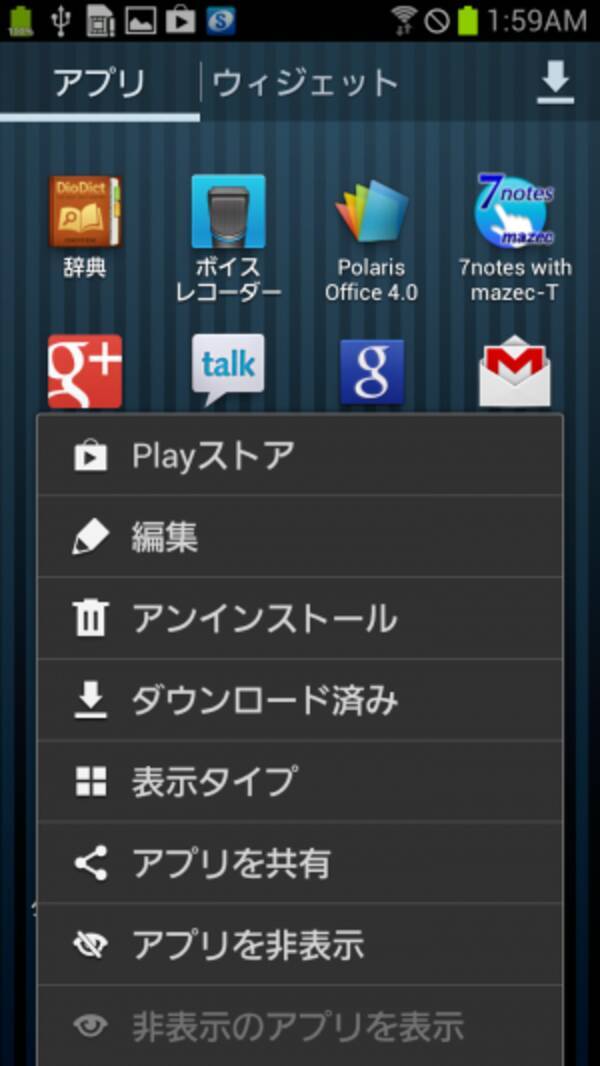Switch to the ウィジェット tab
Viewport: 600px width, 1066px height.
[x=306, y=83]
